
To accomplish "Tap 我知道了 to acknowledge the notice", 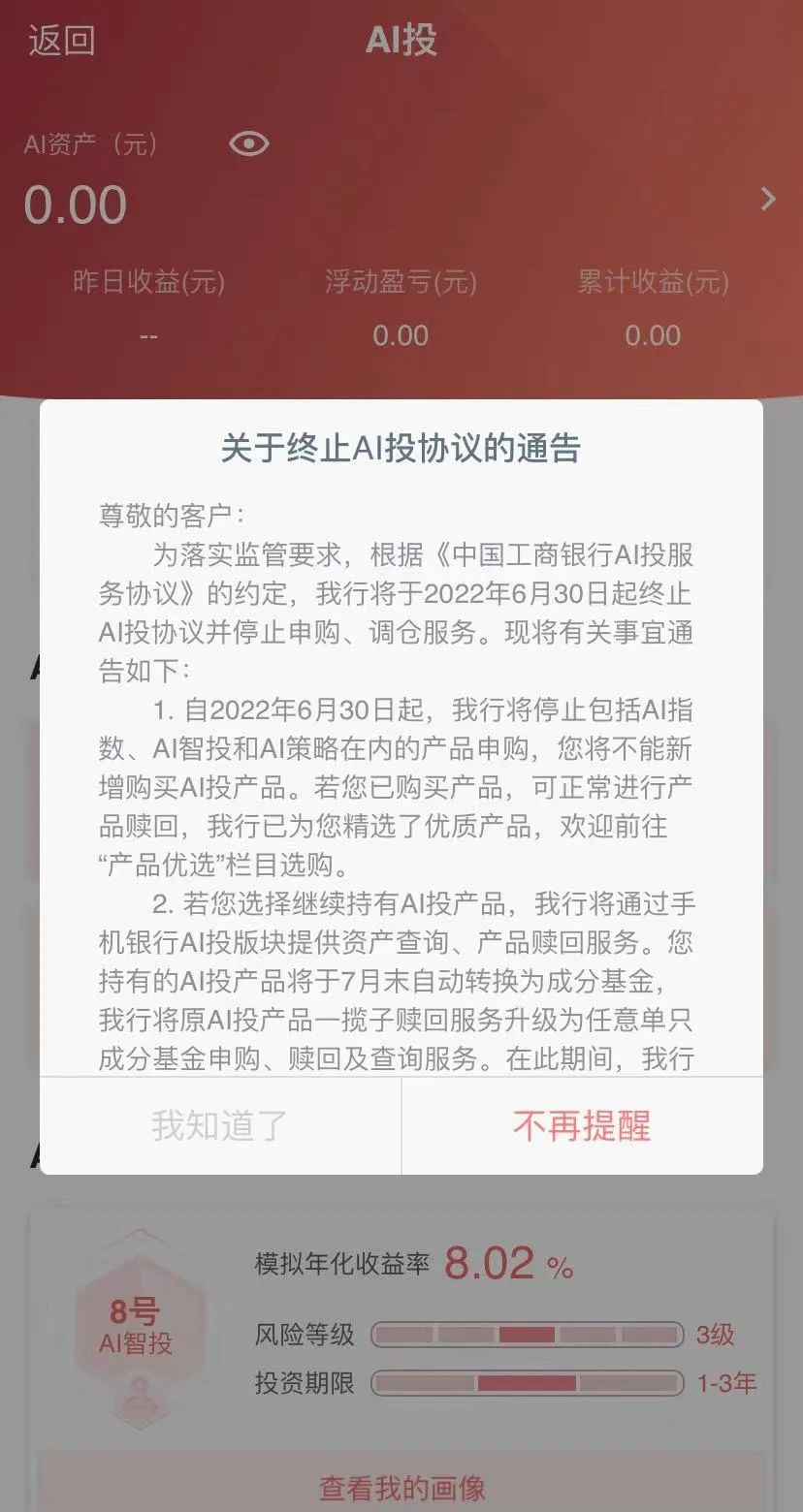I will coord(220,1126).
